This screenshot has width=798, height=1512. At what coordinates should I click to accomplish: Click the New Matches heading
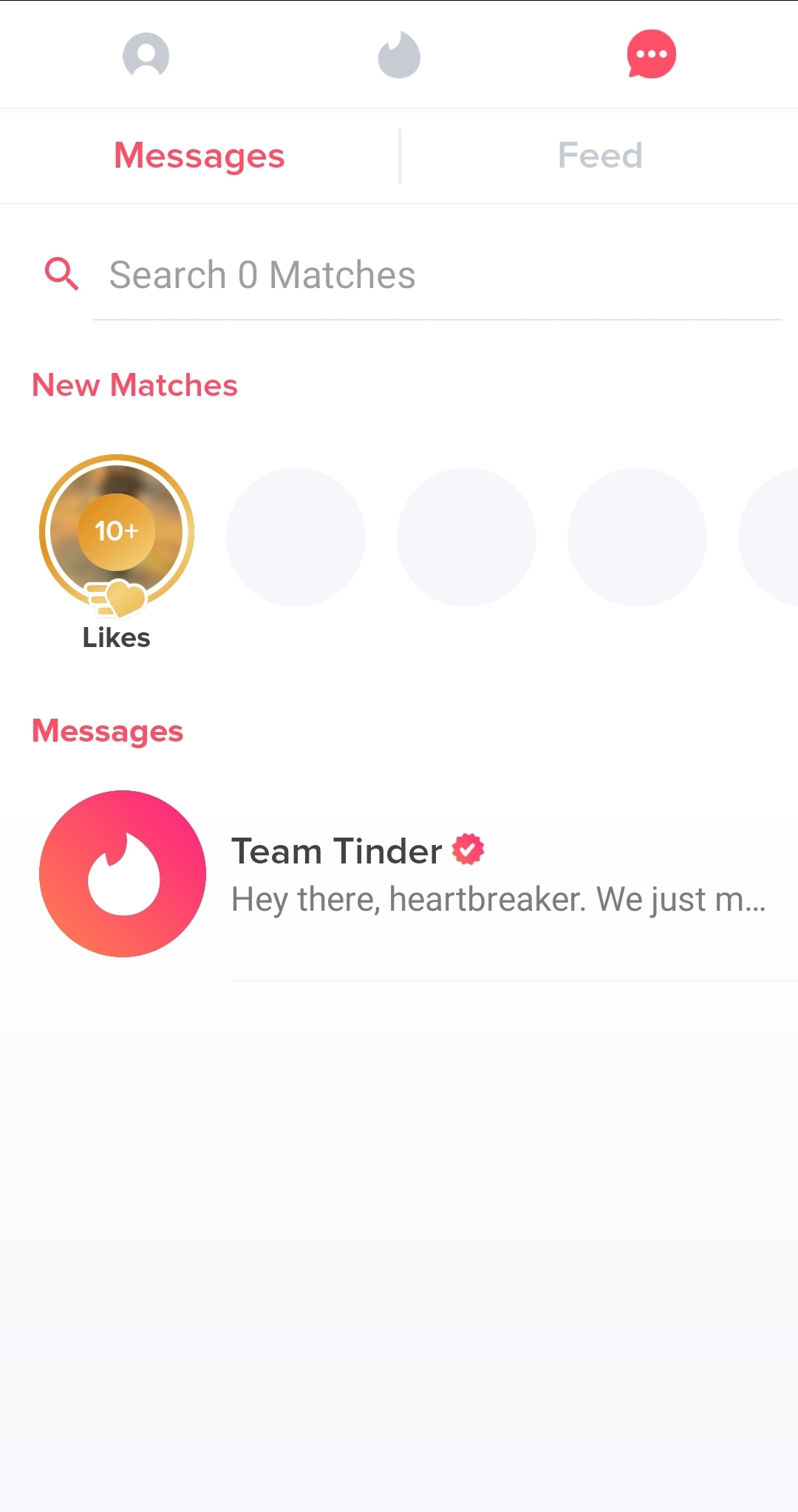pos(134,385)
